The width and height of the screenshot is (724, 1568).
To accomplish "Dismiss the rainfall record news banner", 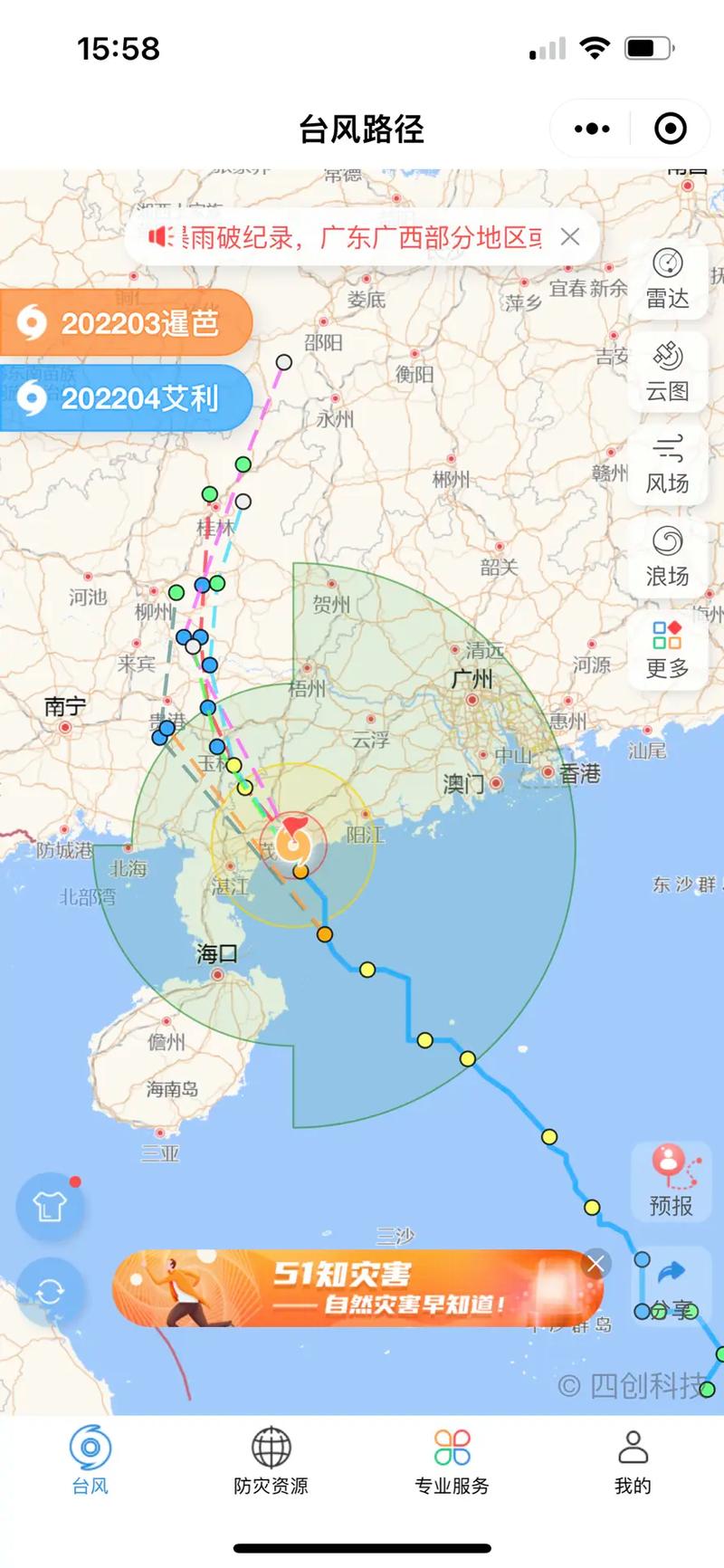I will click(x=570, y=237).
